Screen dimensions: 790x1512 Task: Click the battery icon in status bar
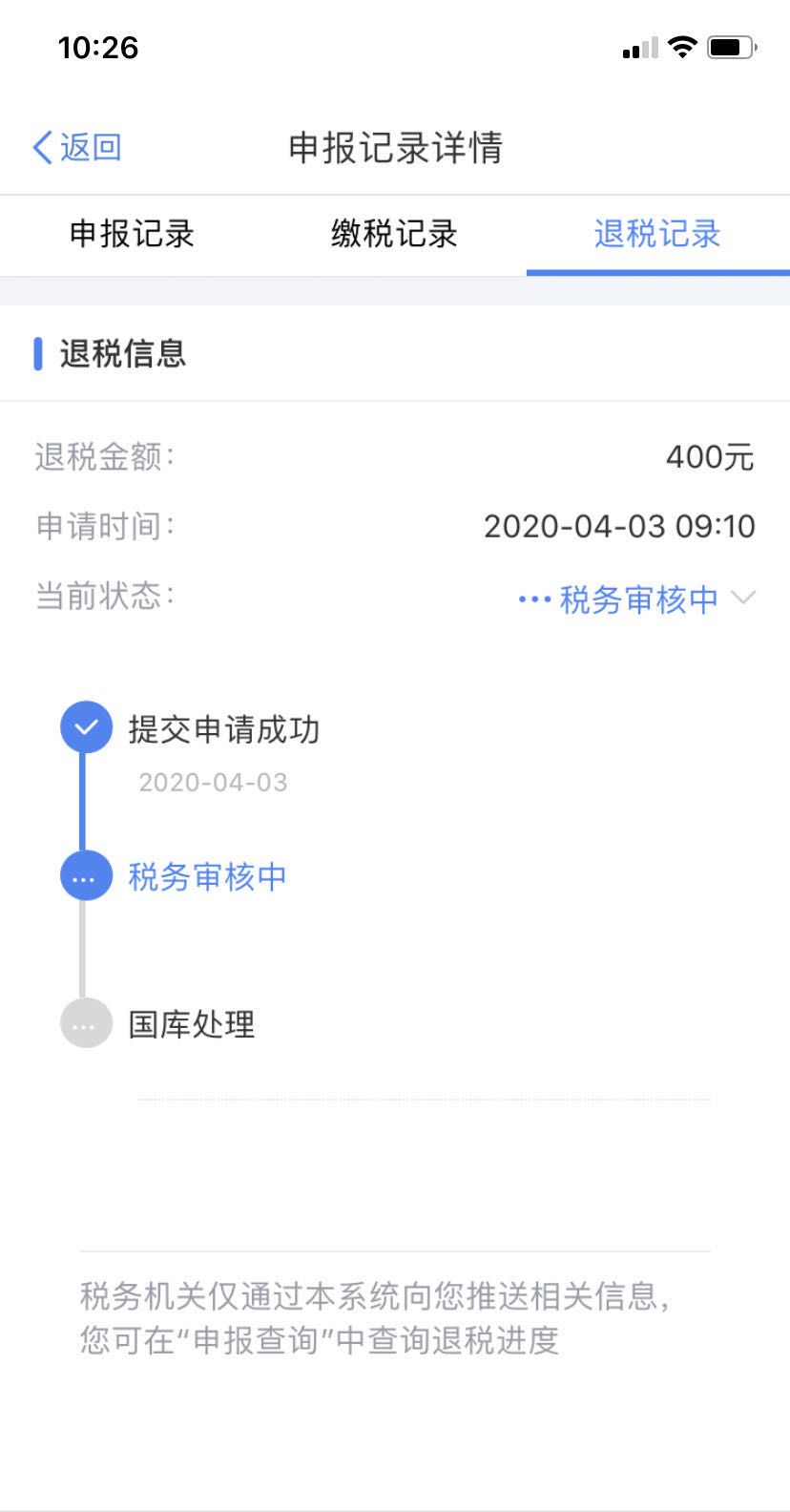click(731, 45)
